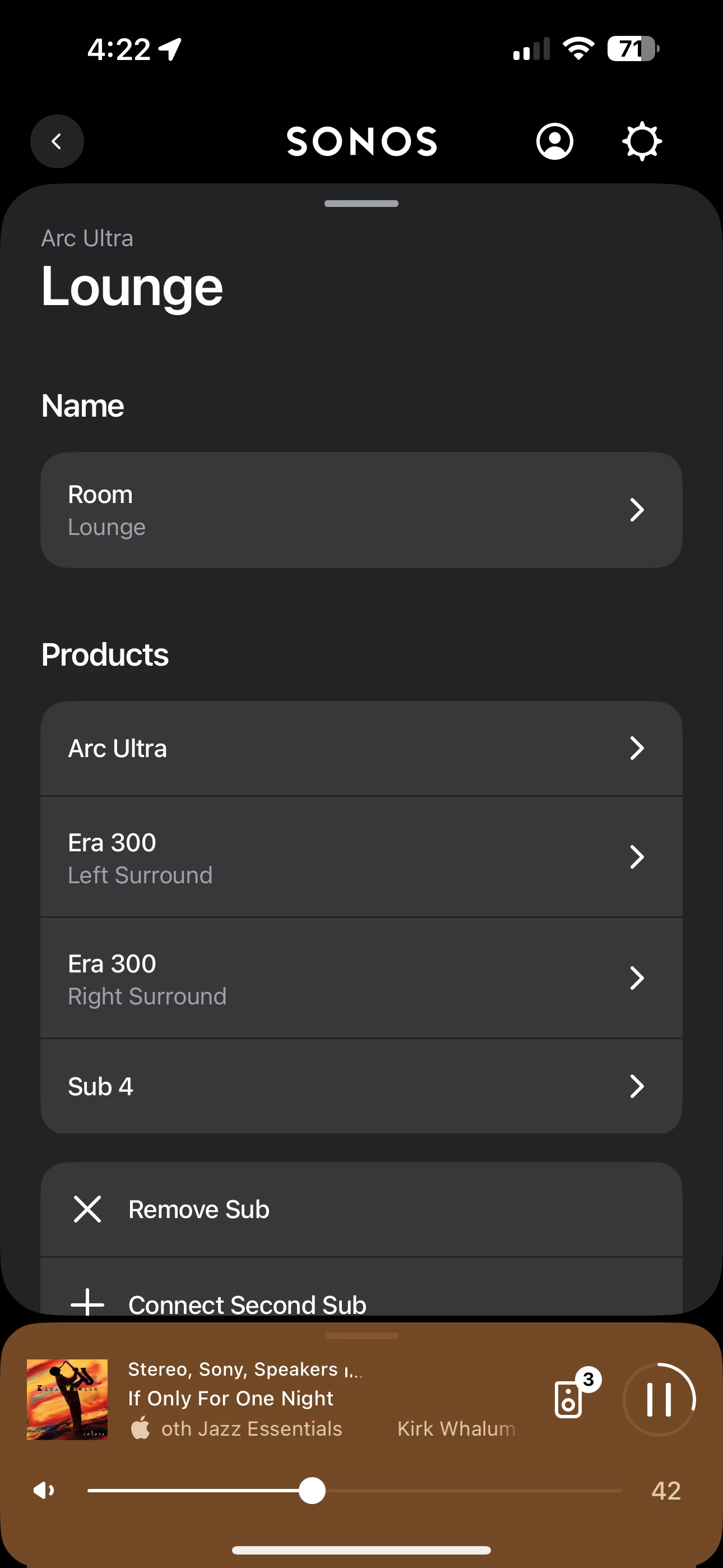Open Era 300 Left Surround settings

[x=361, y=857]
